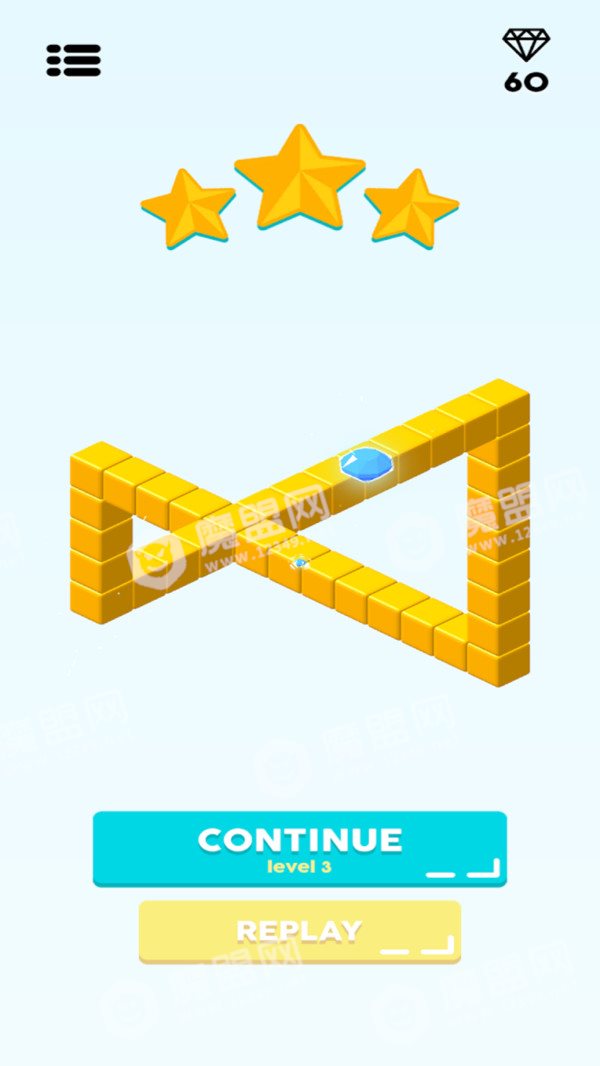This screenshot has height=1066, width=600.
Task: Open the level list menu icon
Action: [x=73, y=60]
